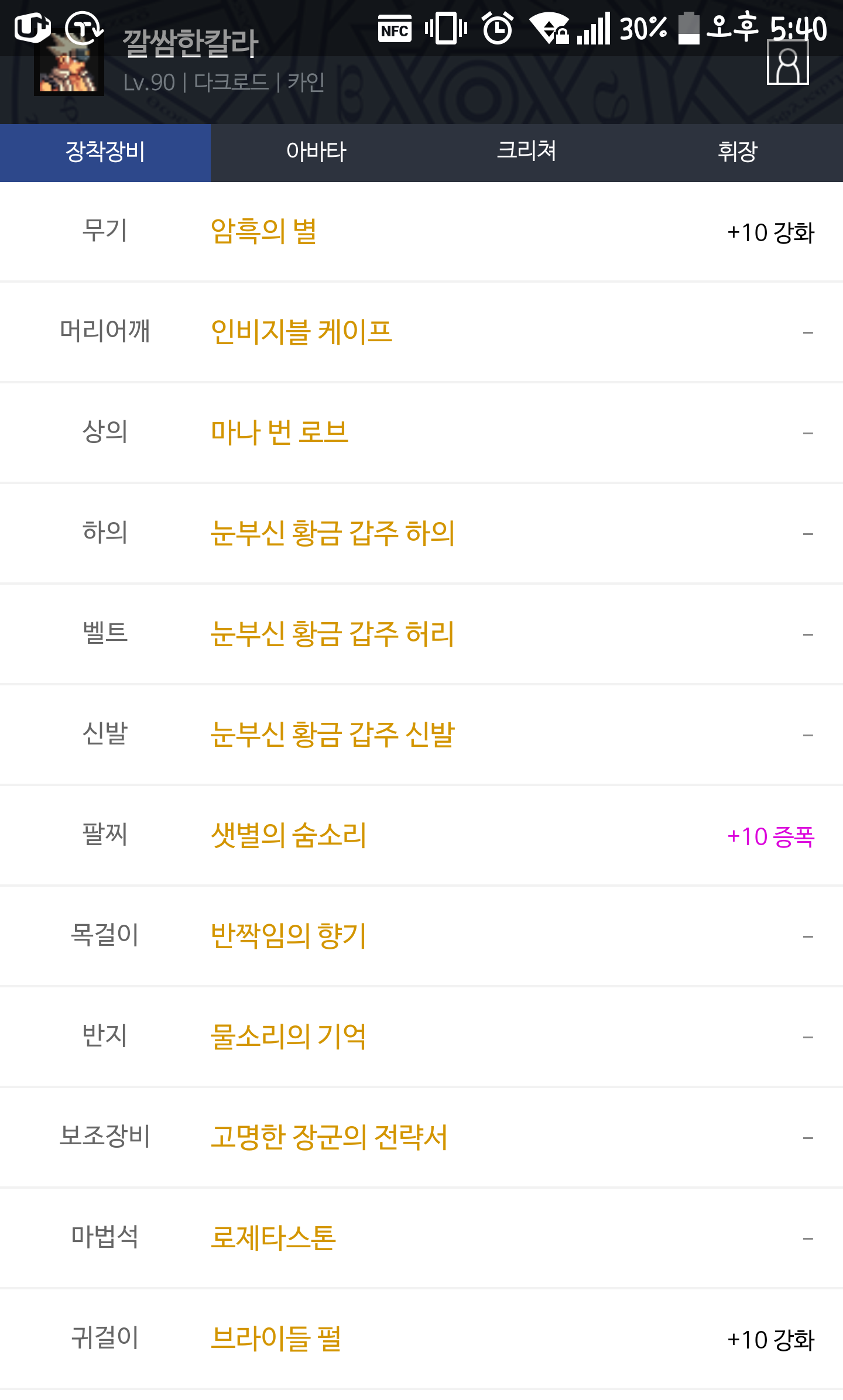Switch to the 크리쳐 tab

pos(526,152)
